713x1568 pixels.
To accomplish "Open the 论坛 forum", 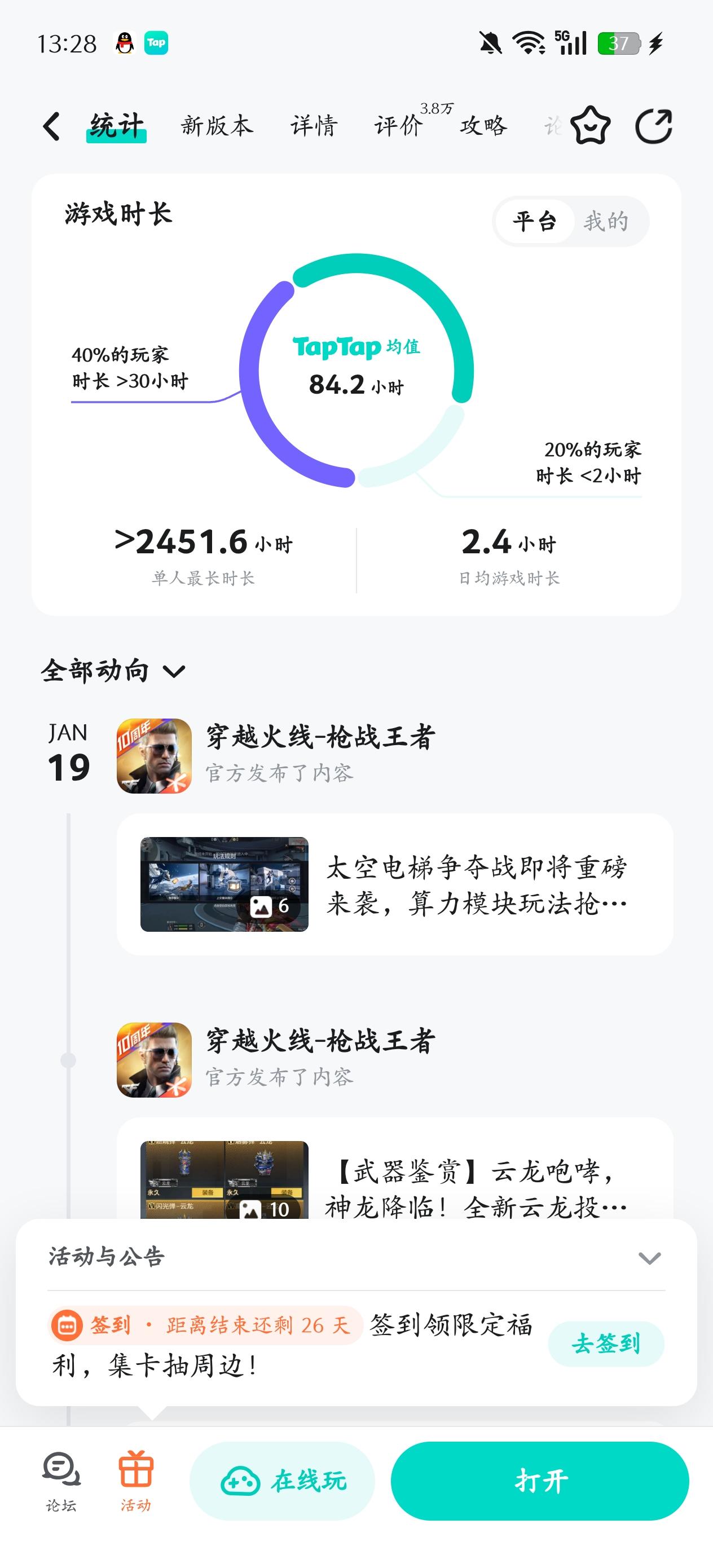I will pos(61,1481).
